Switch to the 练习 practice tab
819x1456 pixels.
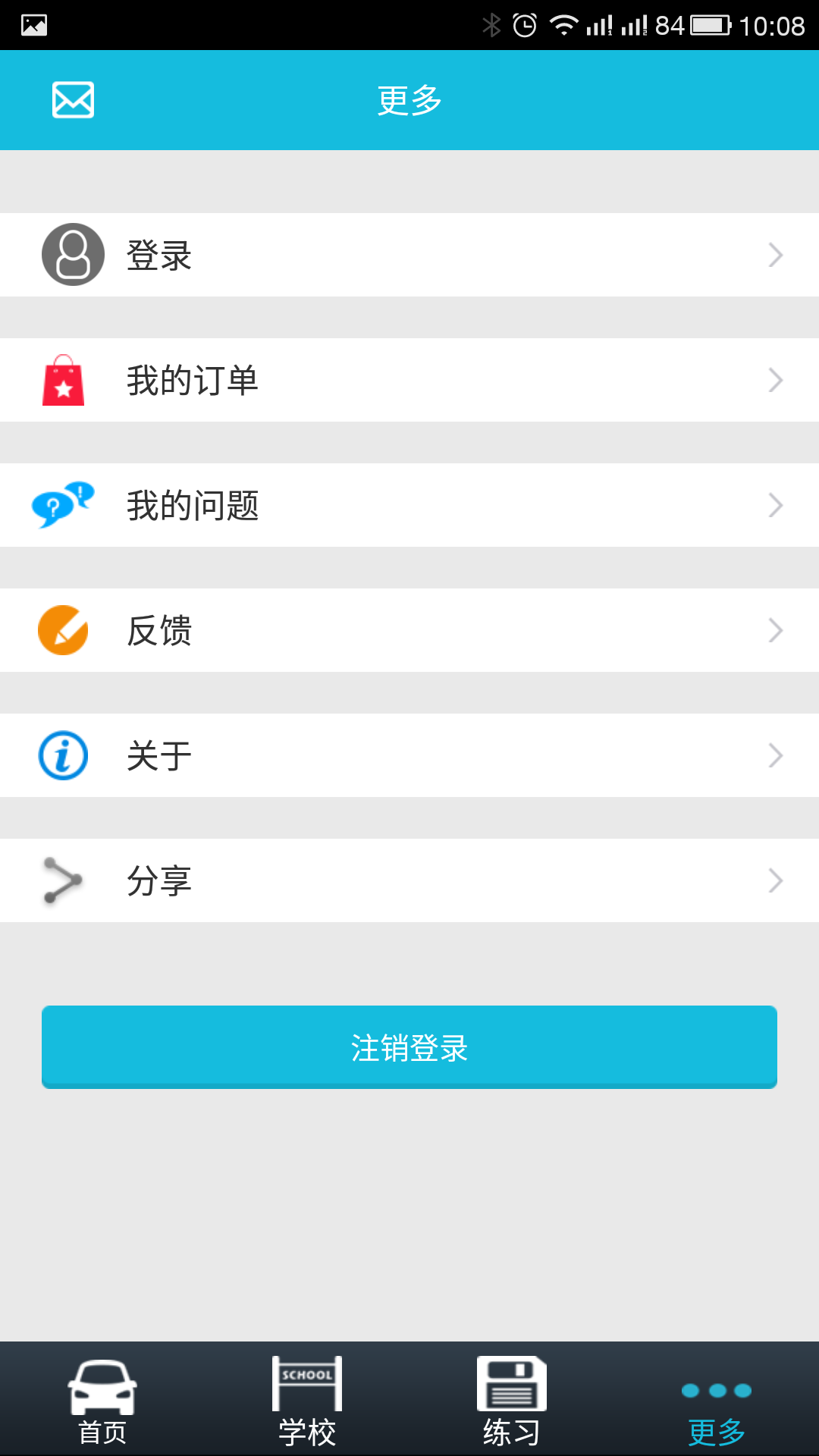512,1400
